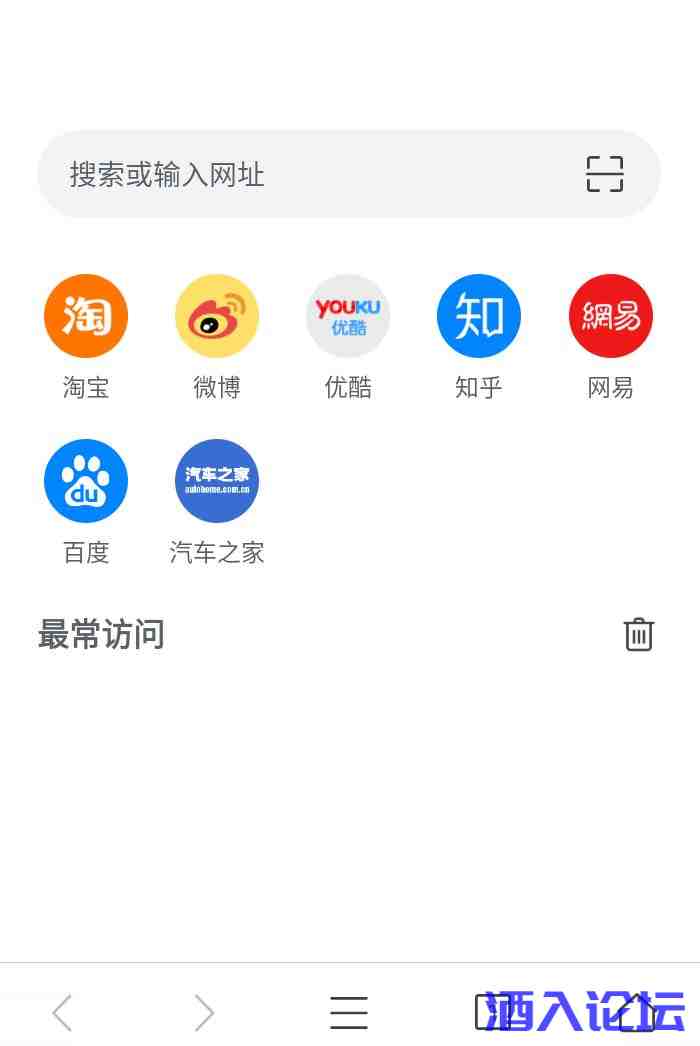
Task: Open the Weibo shortcut
Action: [x=217, y=316]
